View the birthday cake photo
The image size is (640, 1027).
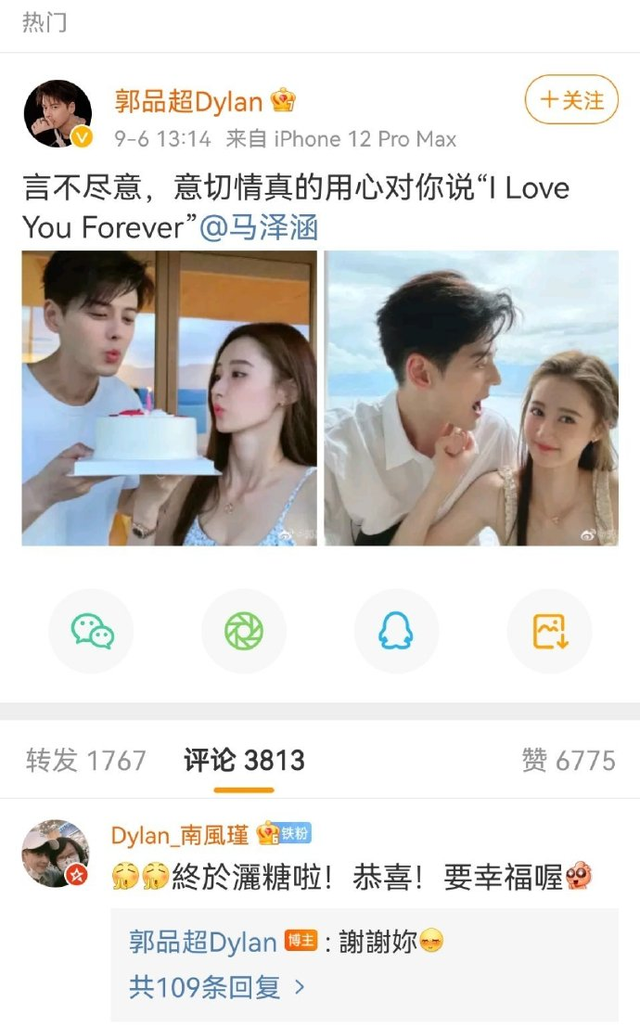click(x=169, y=398)
